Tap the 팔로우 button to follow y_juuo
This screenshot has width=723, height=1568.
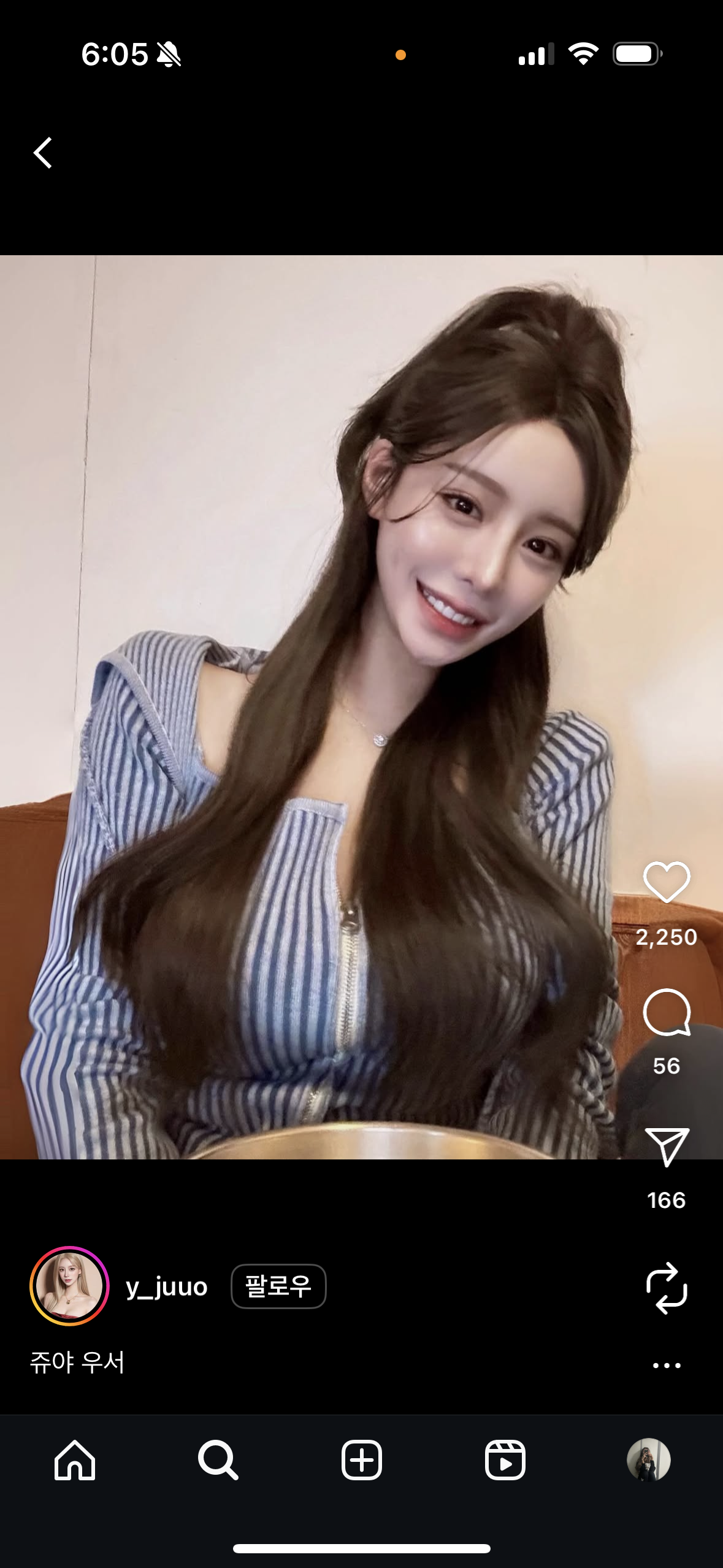coord(278,1286)
